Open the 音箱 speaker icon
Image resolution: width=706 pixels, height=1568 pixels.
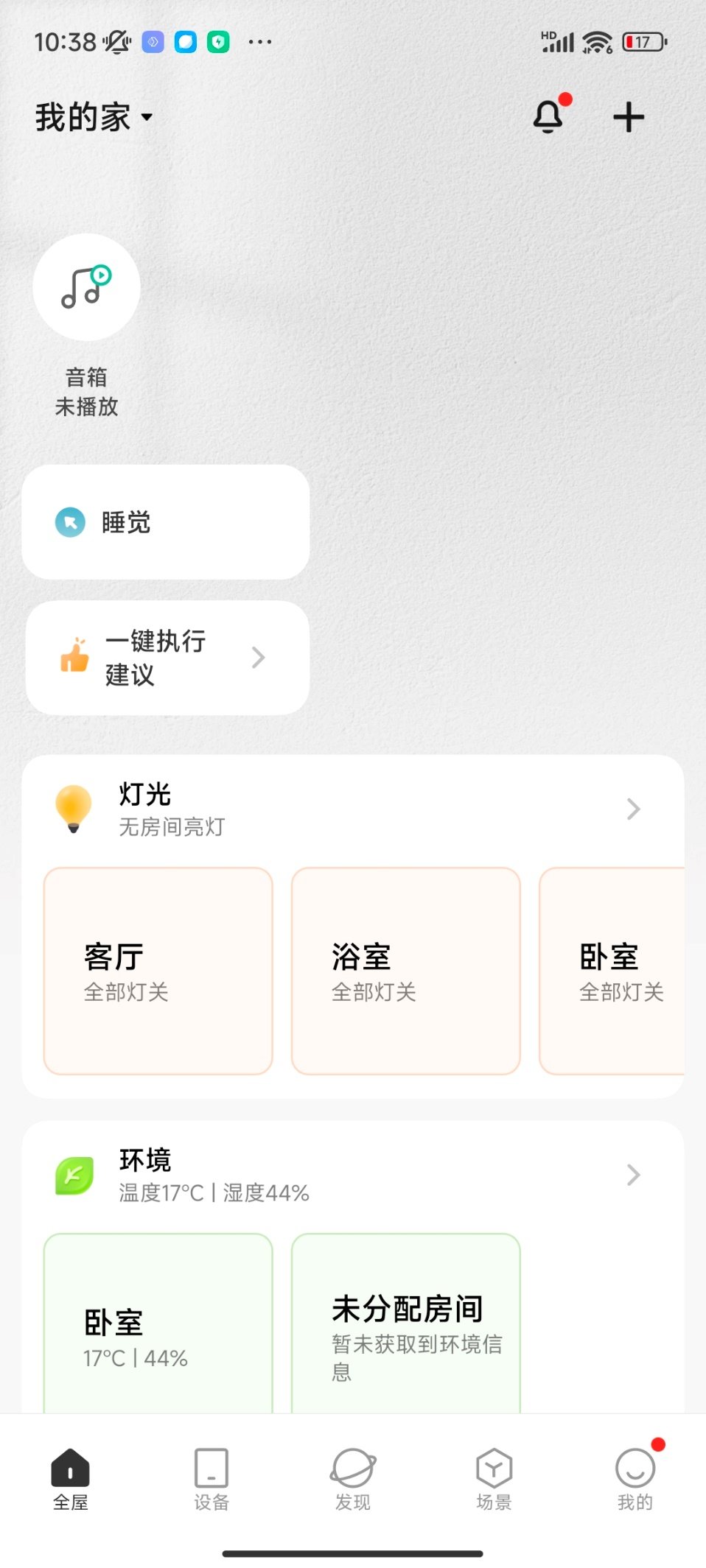[x=86, y=288]
